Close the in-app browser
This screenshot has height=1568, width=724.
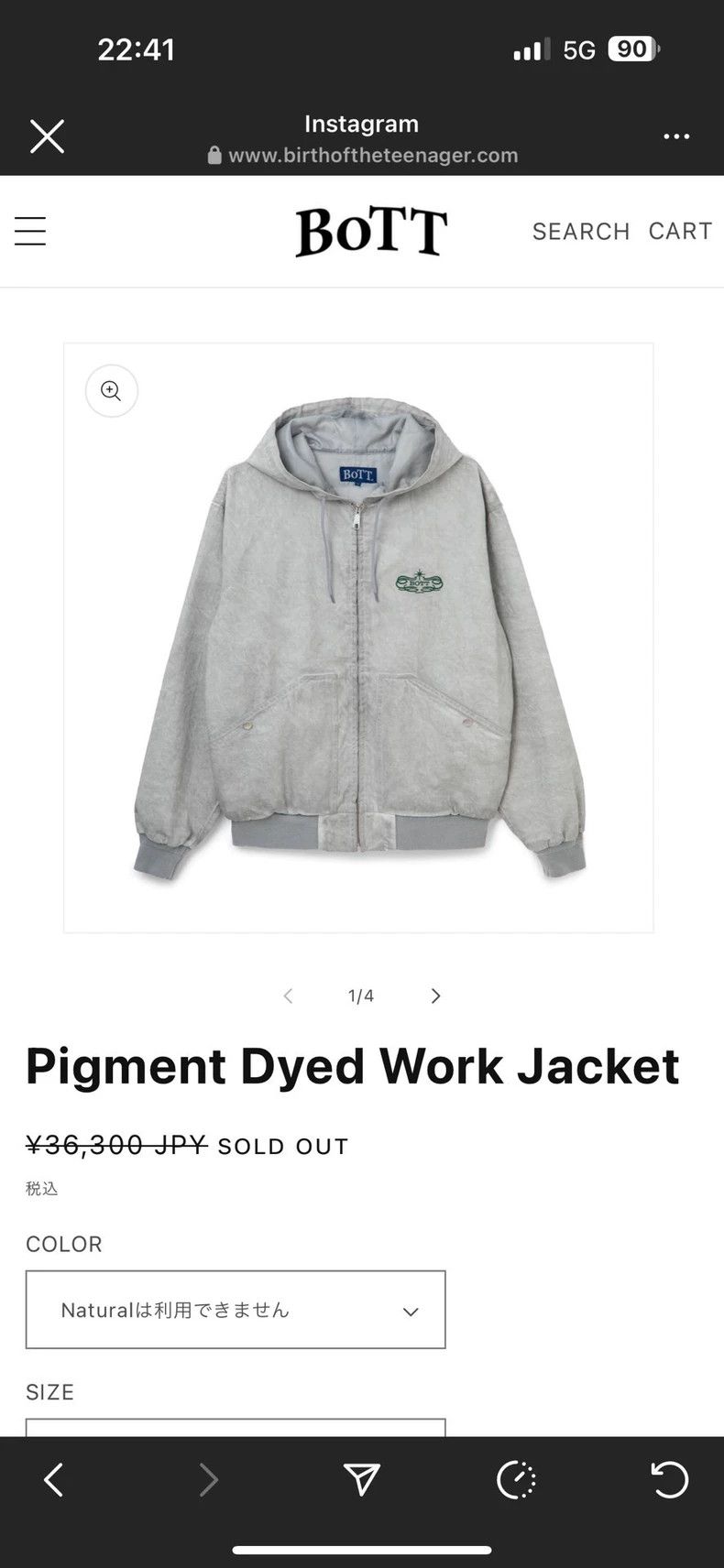(x=47, y=136)
